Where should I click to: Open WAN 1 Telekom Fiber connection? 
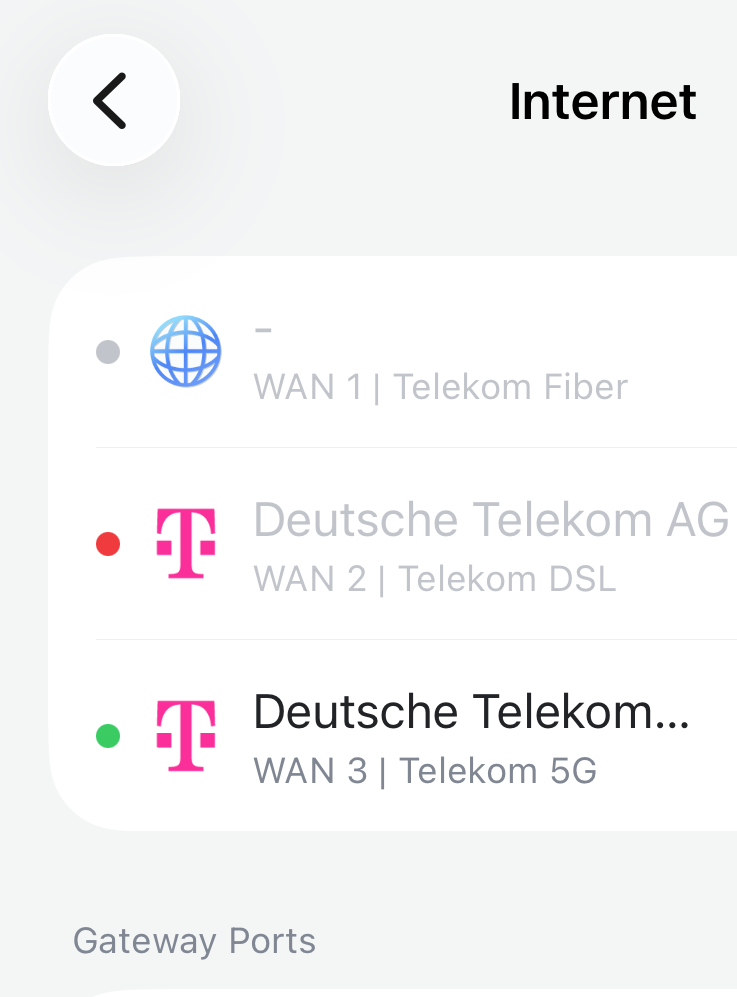coord(393,352)
